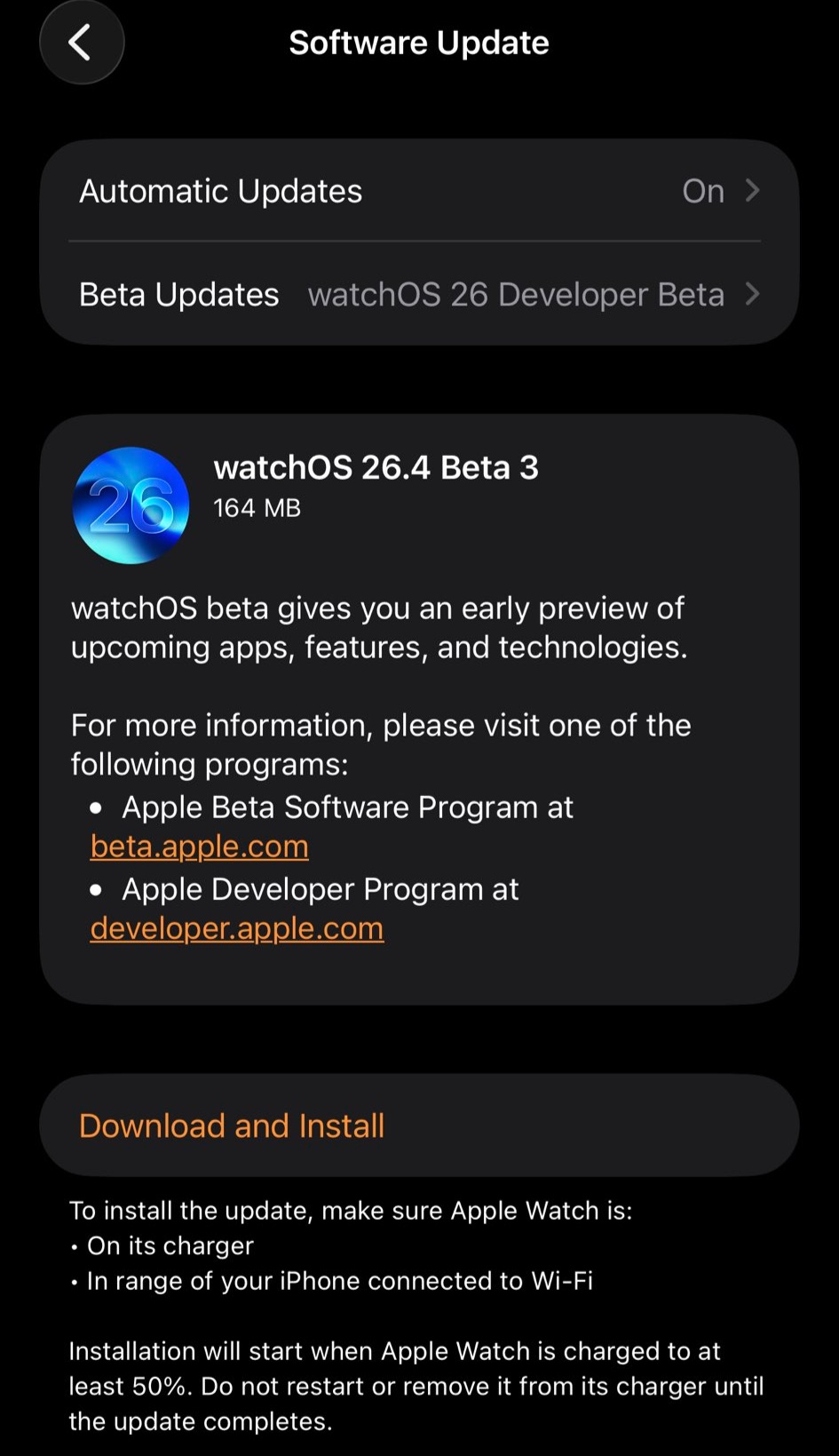Visit the developer.apple.com link
839x1456 pixels.
237,928
